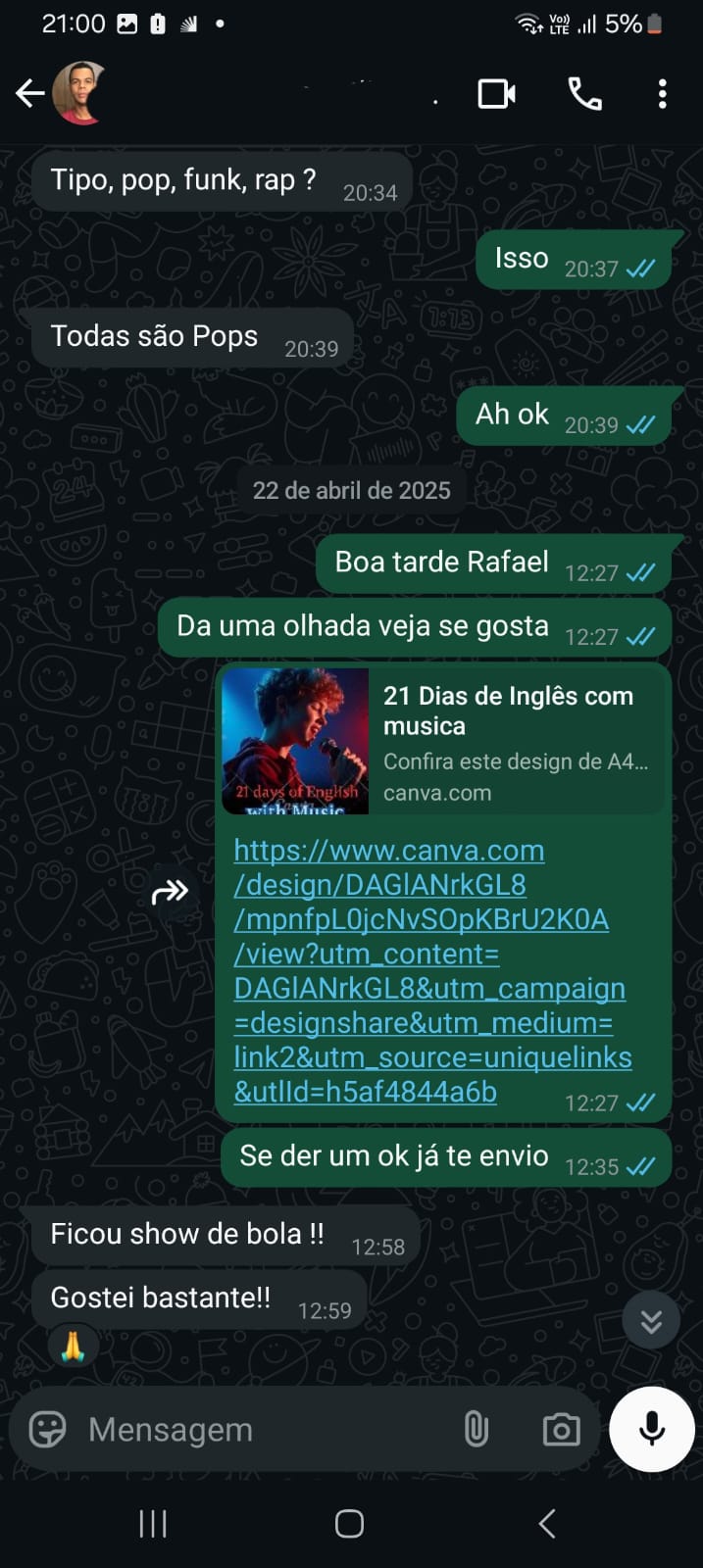Open the overflow menu
The width and height of the screenshot is (703, 1568).
(x=663, y=94)
